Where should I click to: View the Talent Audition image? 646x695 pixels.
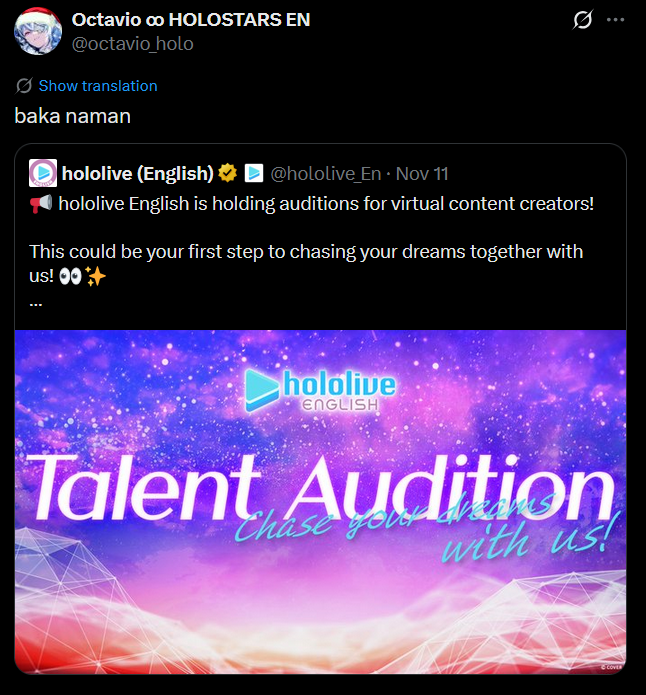(x=320, y=500)
